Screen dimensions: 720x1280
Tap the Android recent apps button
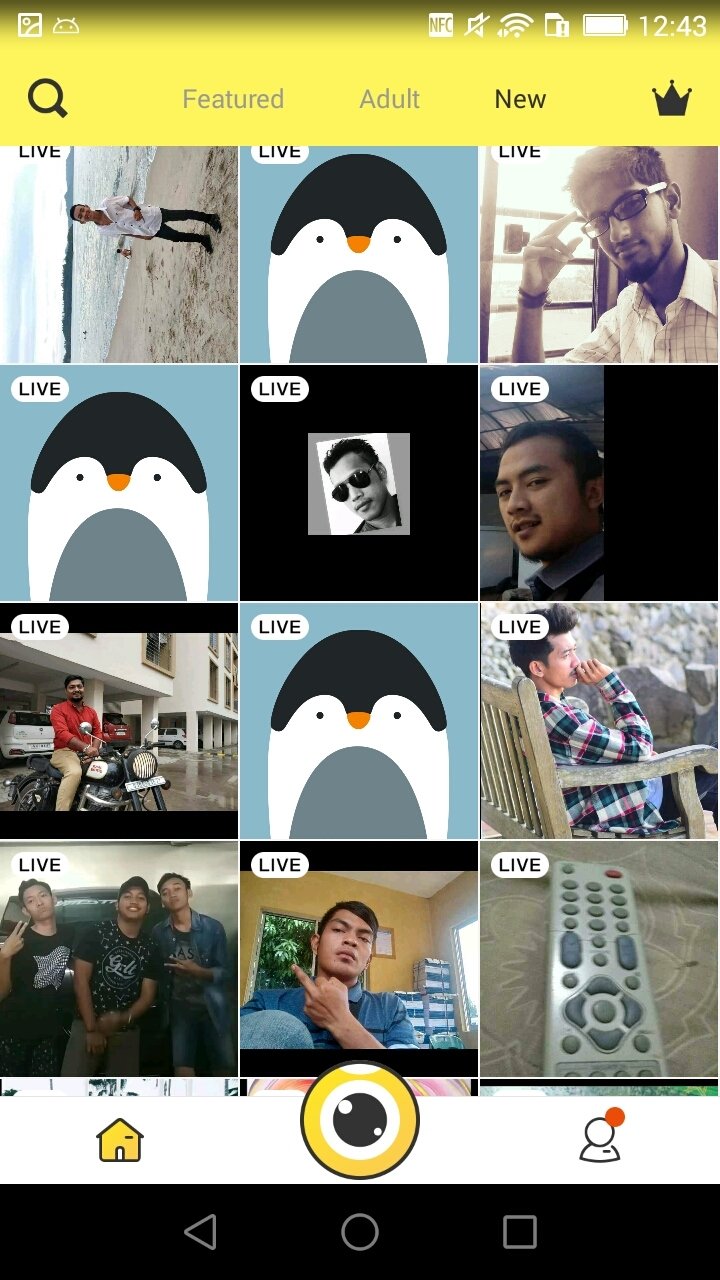pos(520,1232)
